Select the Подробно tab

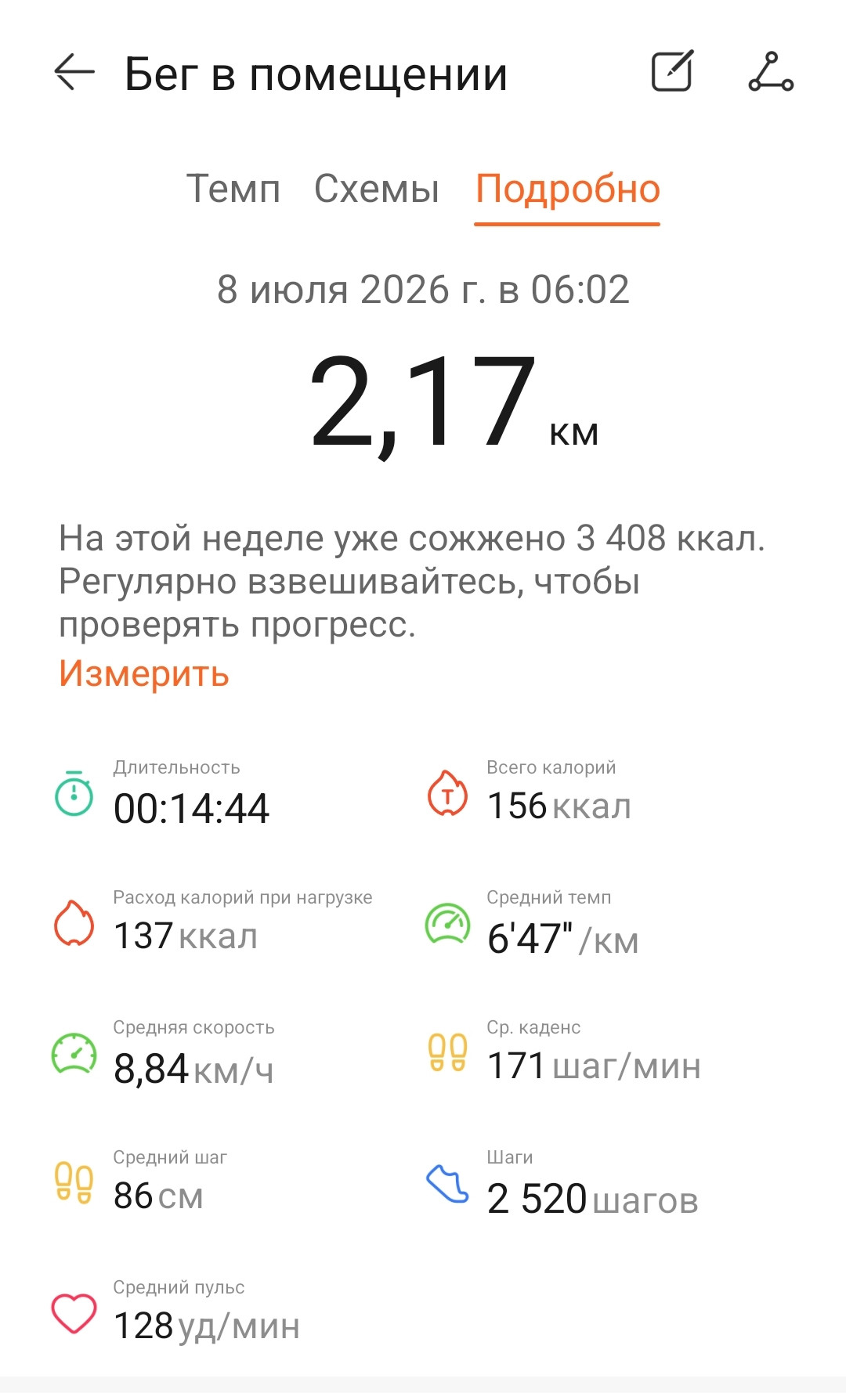point(568,189)
